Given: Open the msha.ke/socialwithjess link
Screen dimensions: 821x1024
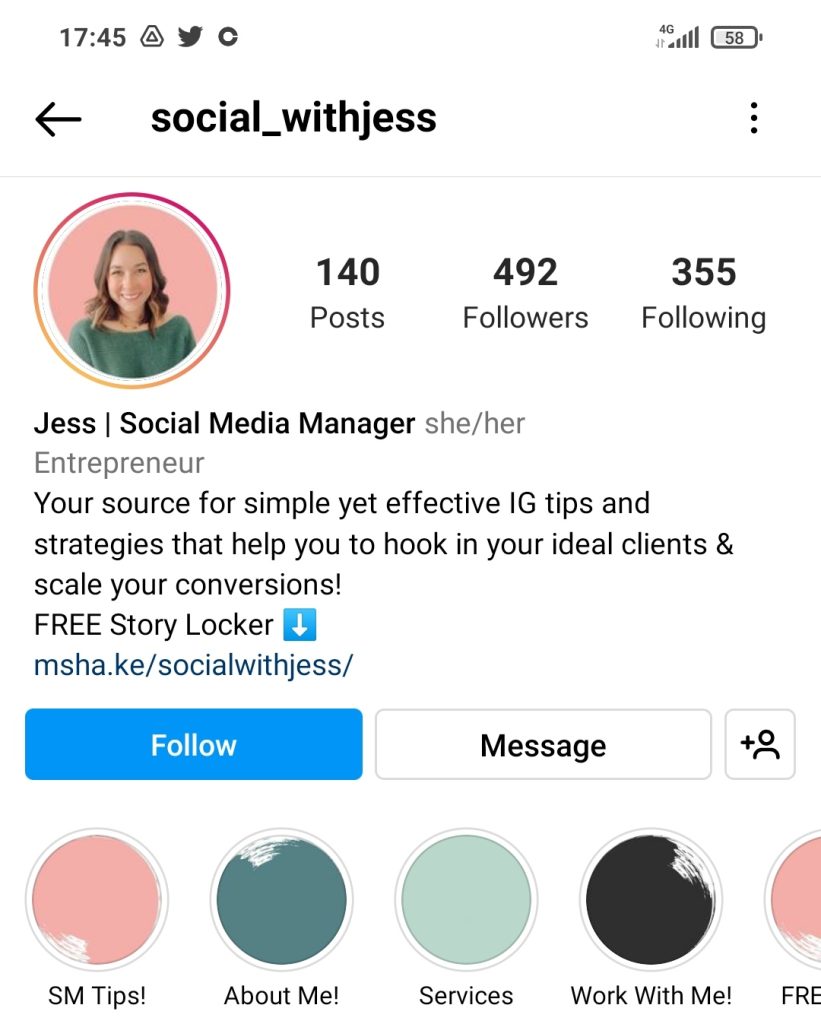Looking at the screenshot, I should pyautogui.click(x=193, y=664).
